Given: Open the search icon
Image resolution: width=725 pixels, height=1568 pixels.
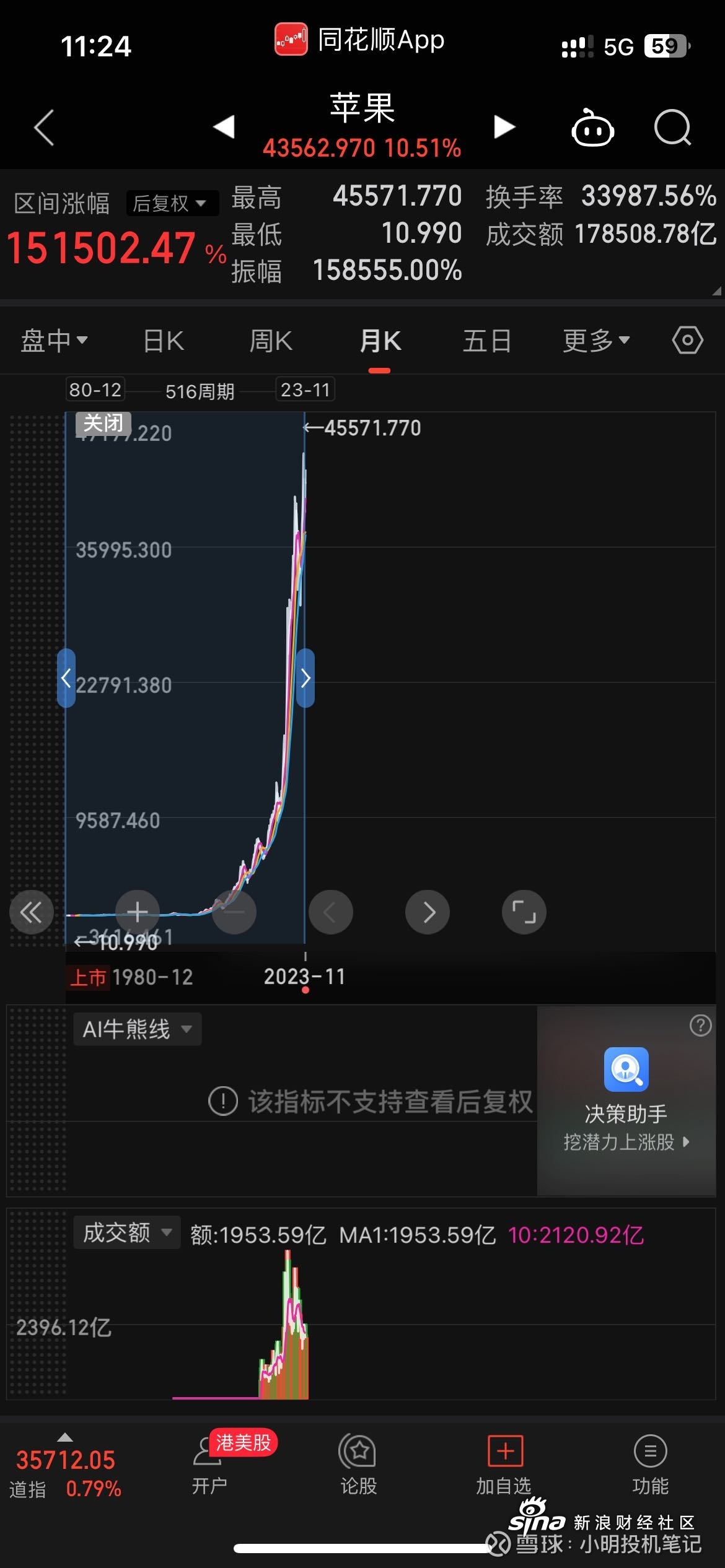Looking at the screenshot, I should click(x=672, y=128).
